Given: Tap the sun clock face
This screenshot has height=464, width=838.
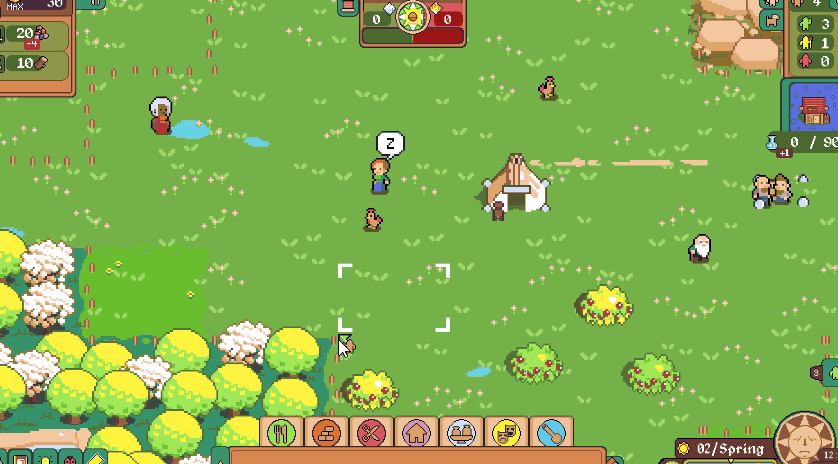Looking at the screenshot, I should [806, 441].
